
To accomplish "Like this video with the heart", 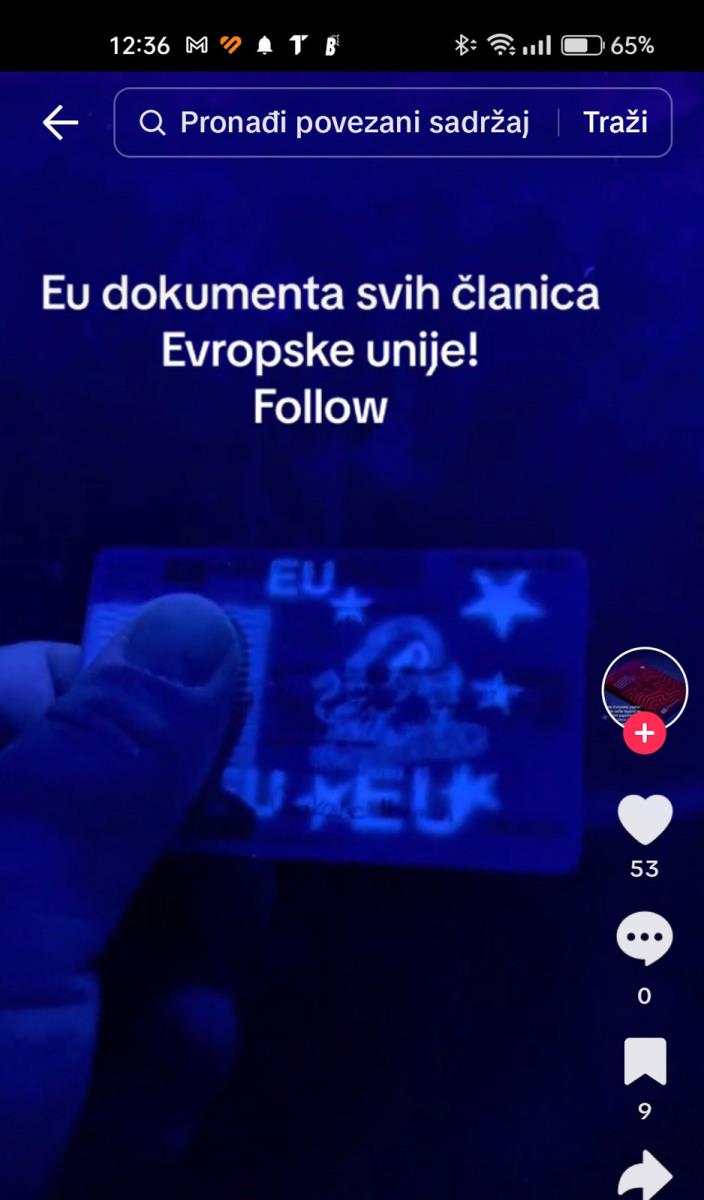I will click(644, 821).
